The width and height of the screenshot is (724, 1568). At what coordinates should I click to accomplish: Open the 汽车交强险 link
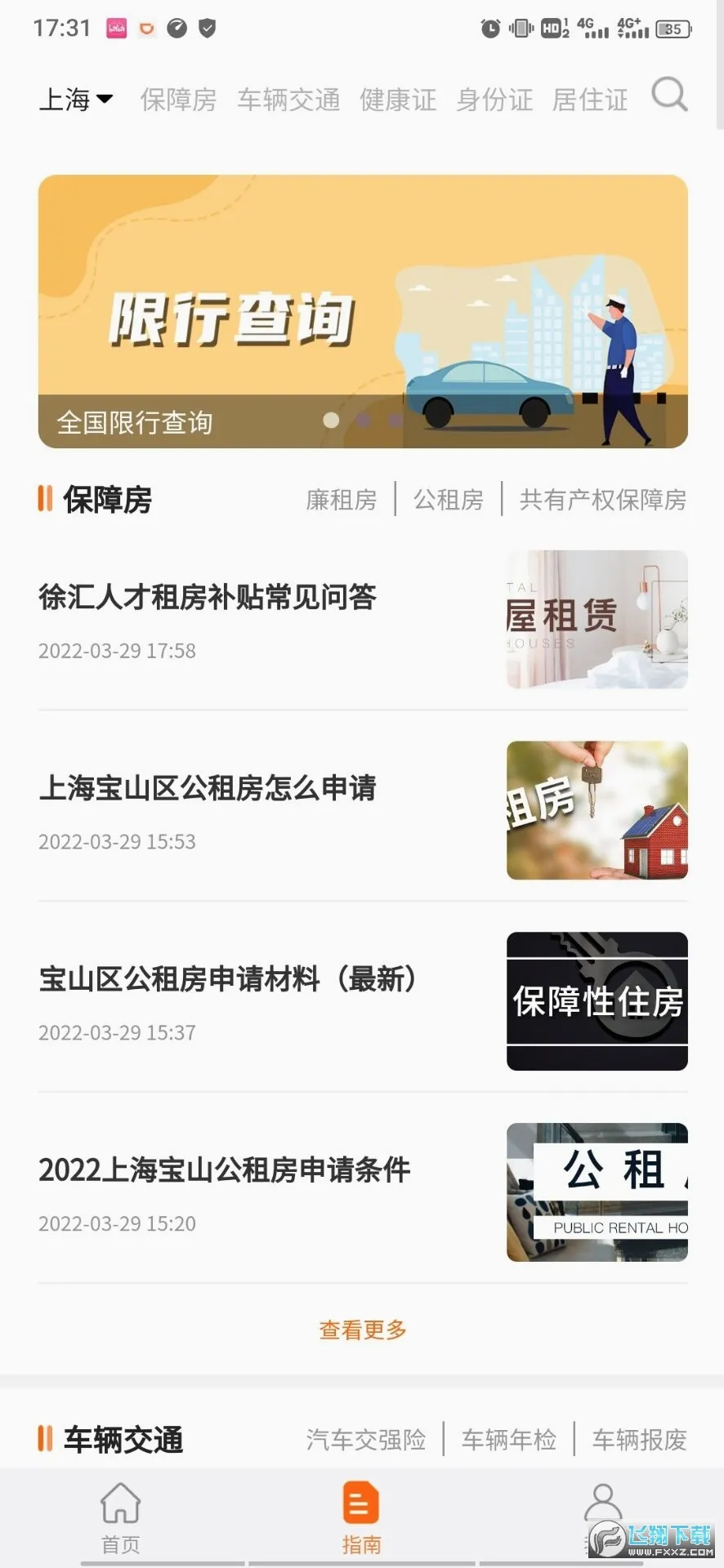tap(366, 1439)
